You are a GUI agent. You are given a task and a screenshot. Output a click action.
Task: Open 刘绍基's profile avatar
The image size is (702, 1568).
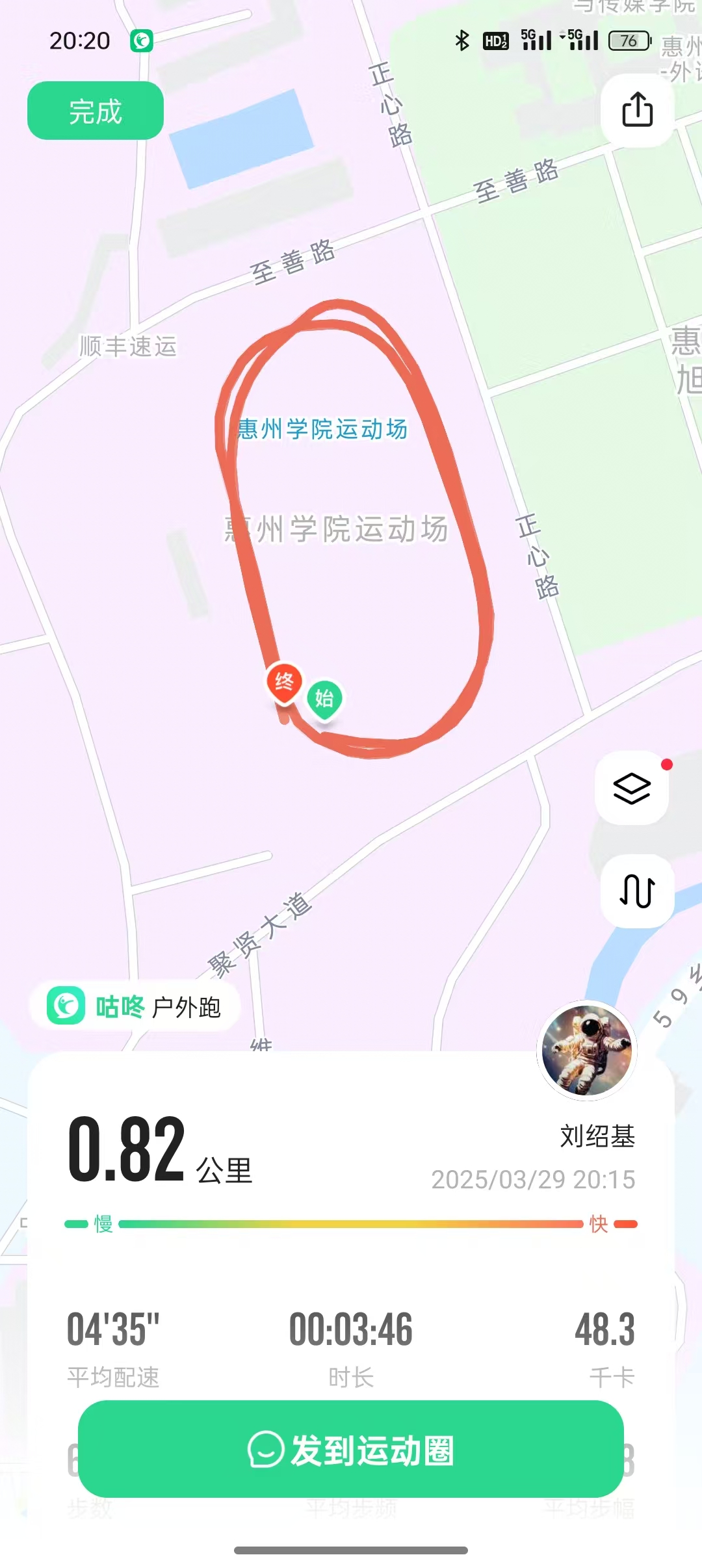587,1050
